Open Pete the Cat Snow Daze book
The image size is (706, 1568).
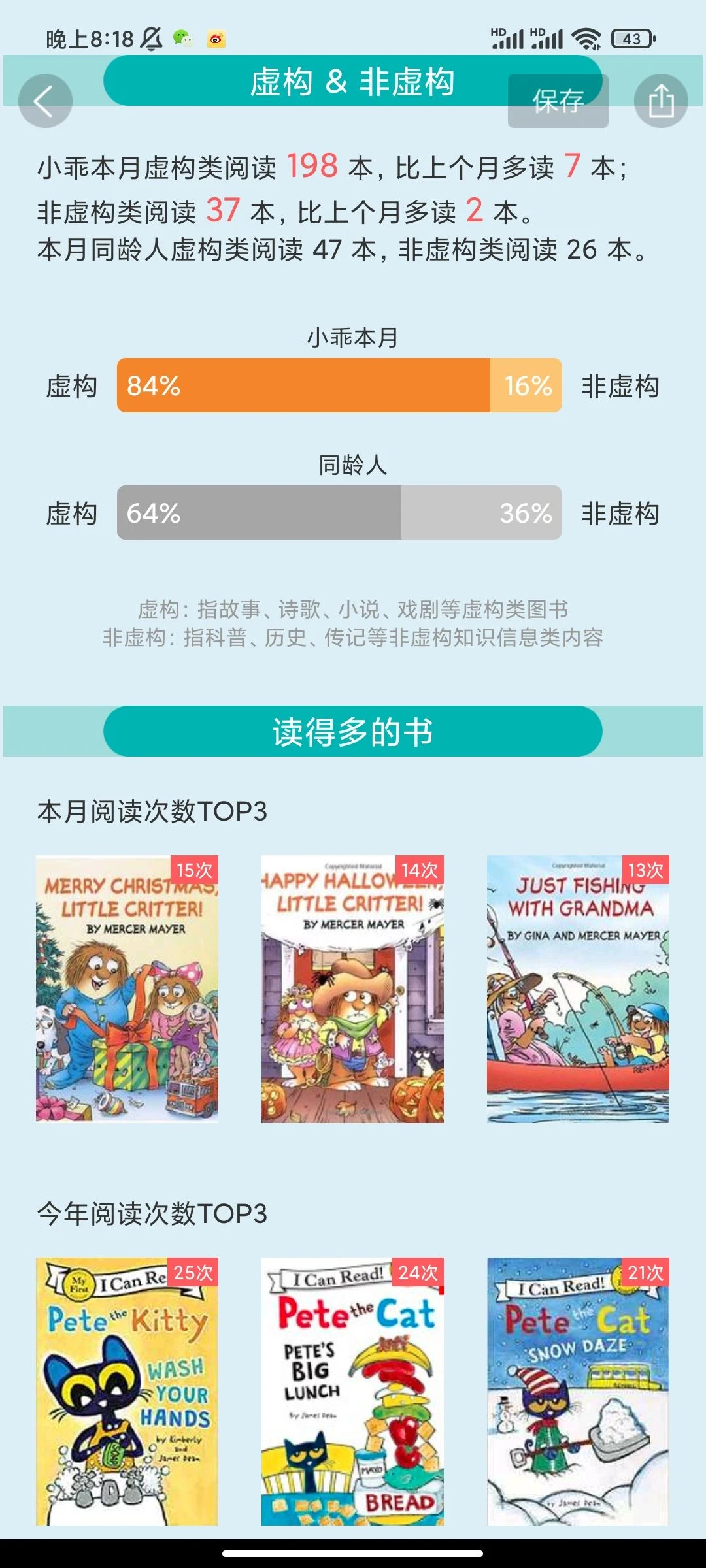click(578, 1391)
